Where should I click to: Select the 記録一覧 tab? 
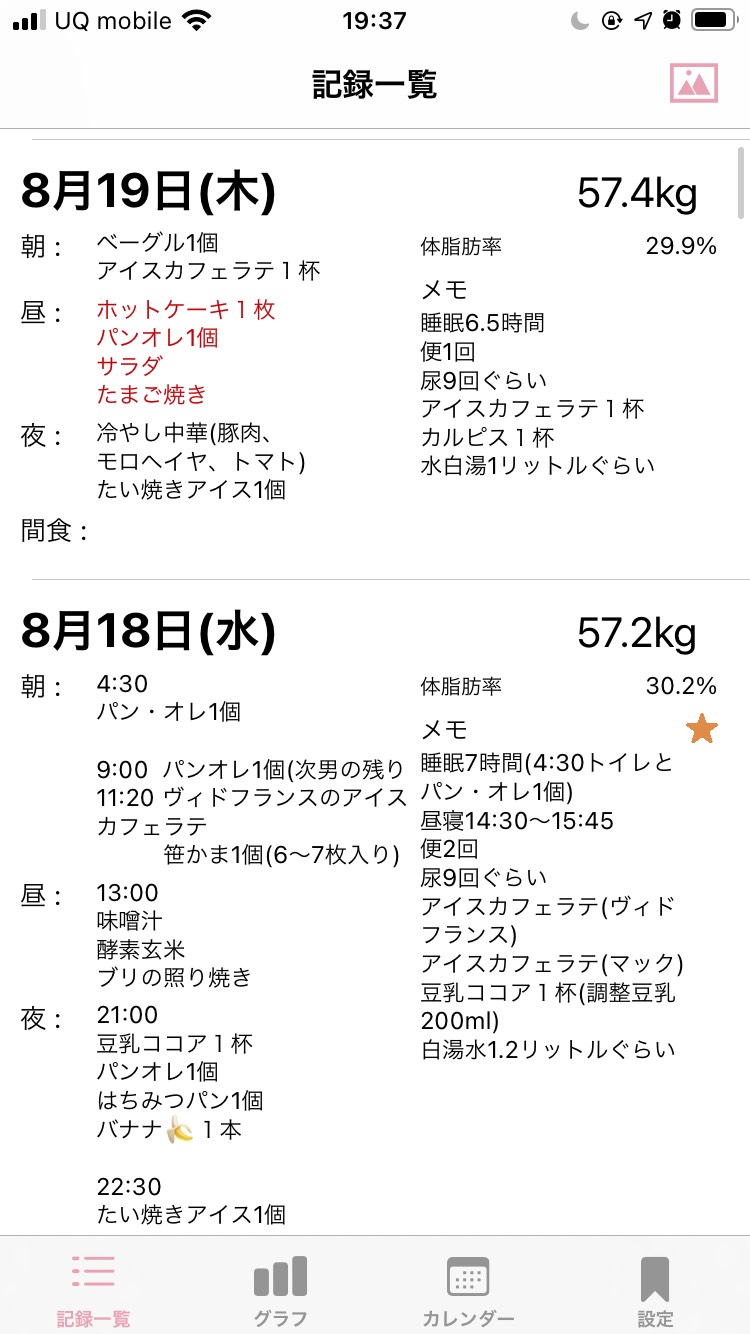(x=93, y=1290)
